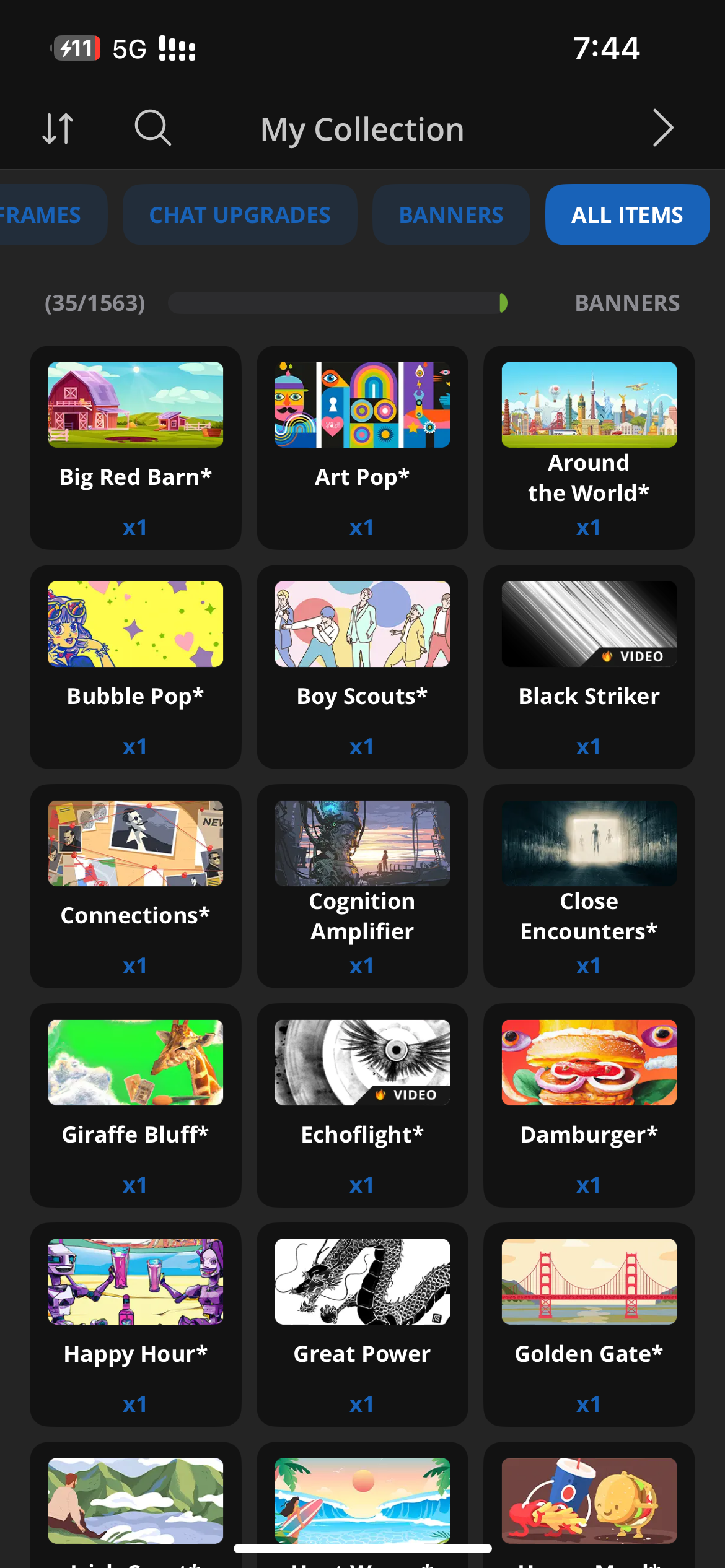The height and width of the screenshot is (1568, 725).
Task: View the Close Encounters banner
Action: 589,886
